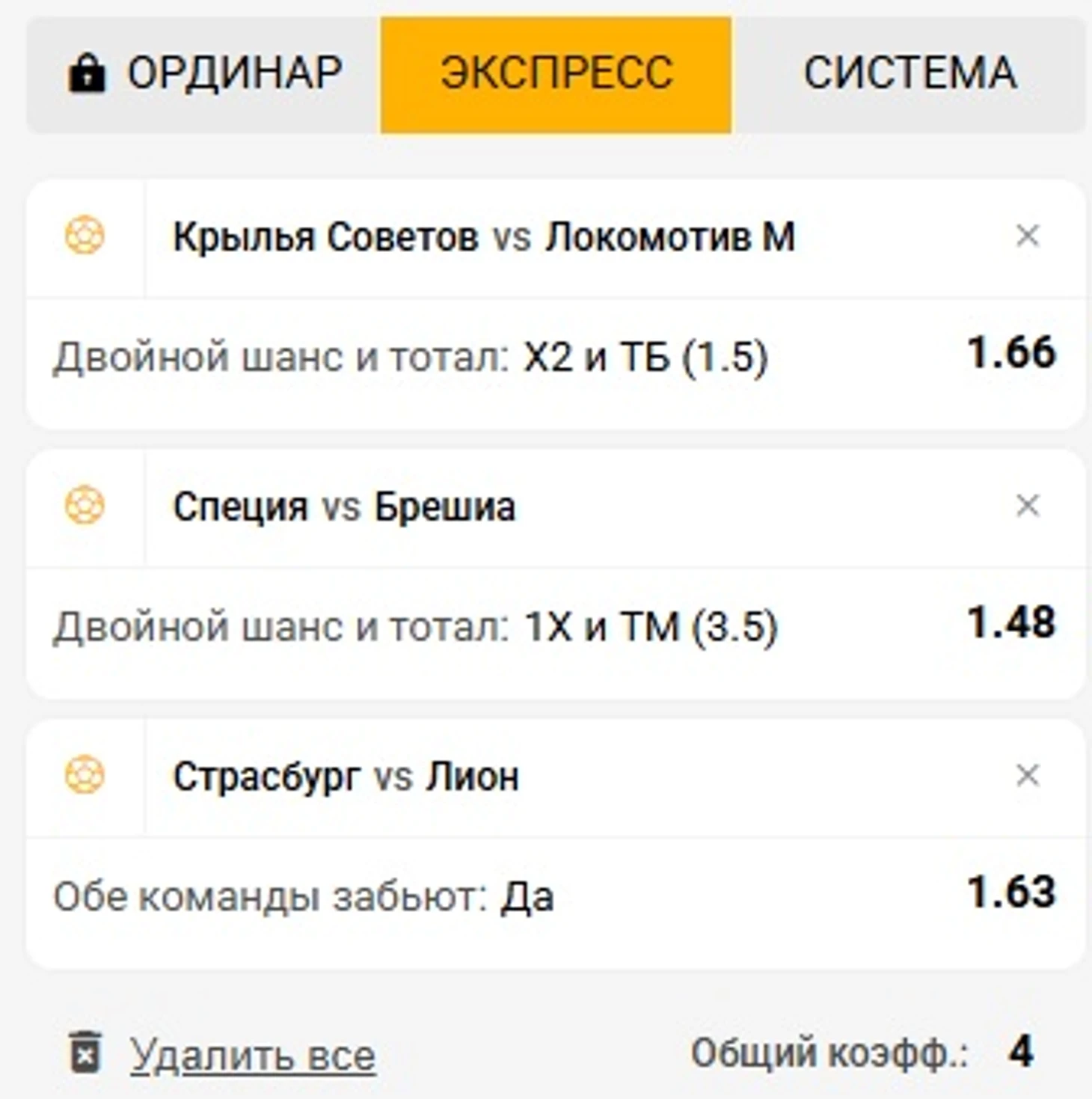Remove the Специя vs Брешиа bet
Image resolution: width=1092 pixels, height=1099 pixels.
(x=1028, y=506)
